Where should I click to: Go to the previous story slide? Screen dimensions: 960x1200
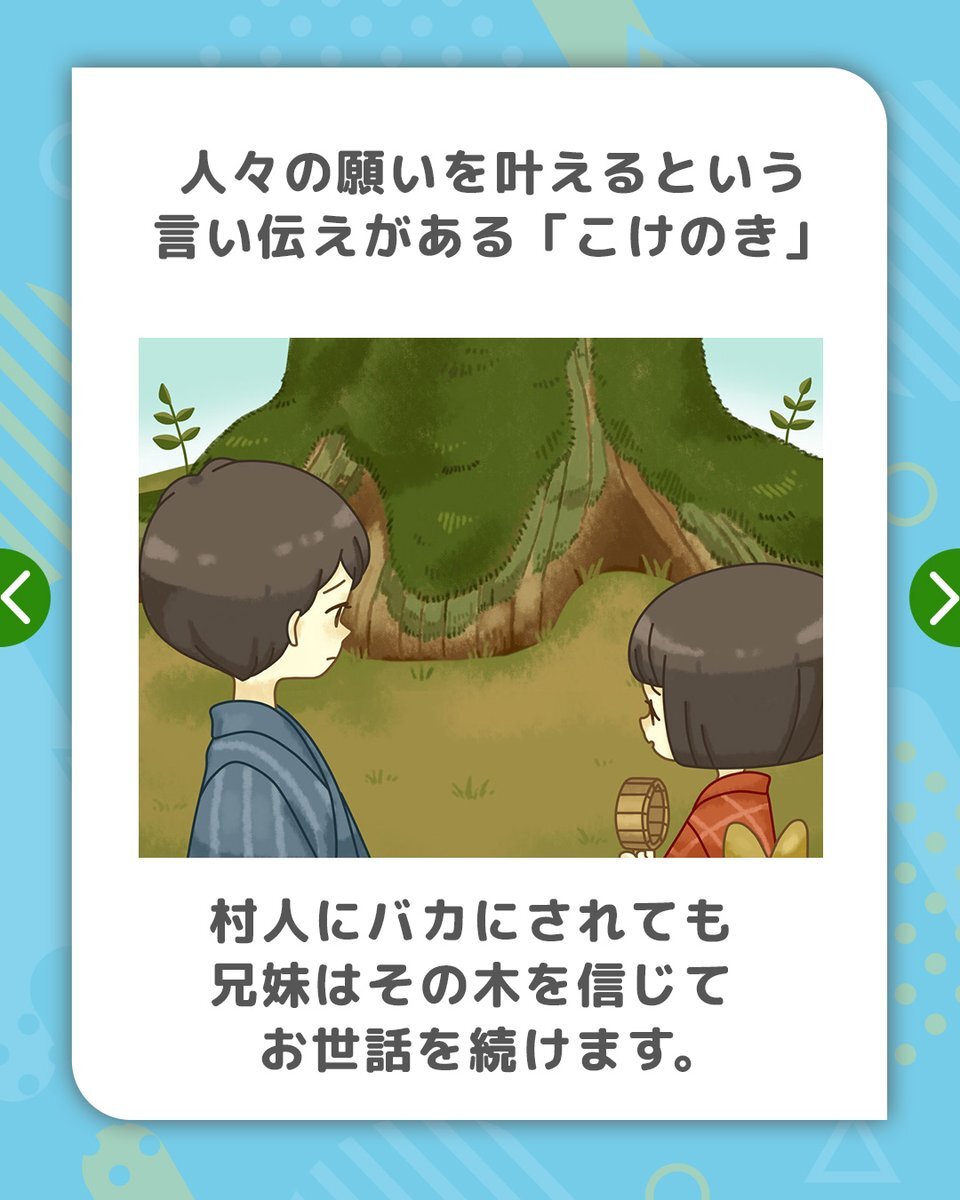click(18, 597)
